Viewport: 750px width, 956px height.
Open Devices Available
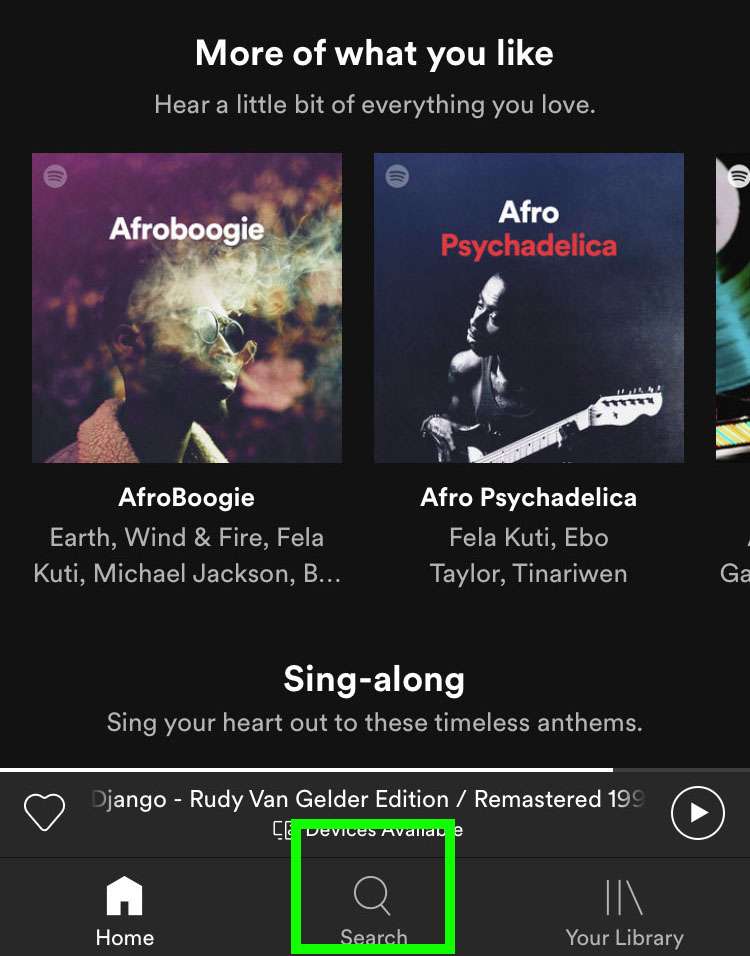pyautogui.click(x=368, y=830)
